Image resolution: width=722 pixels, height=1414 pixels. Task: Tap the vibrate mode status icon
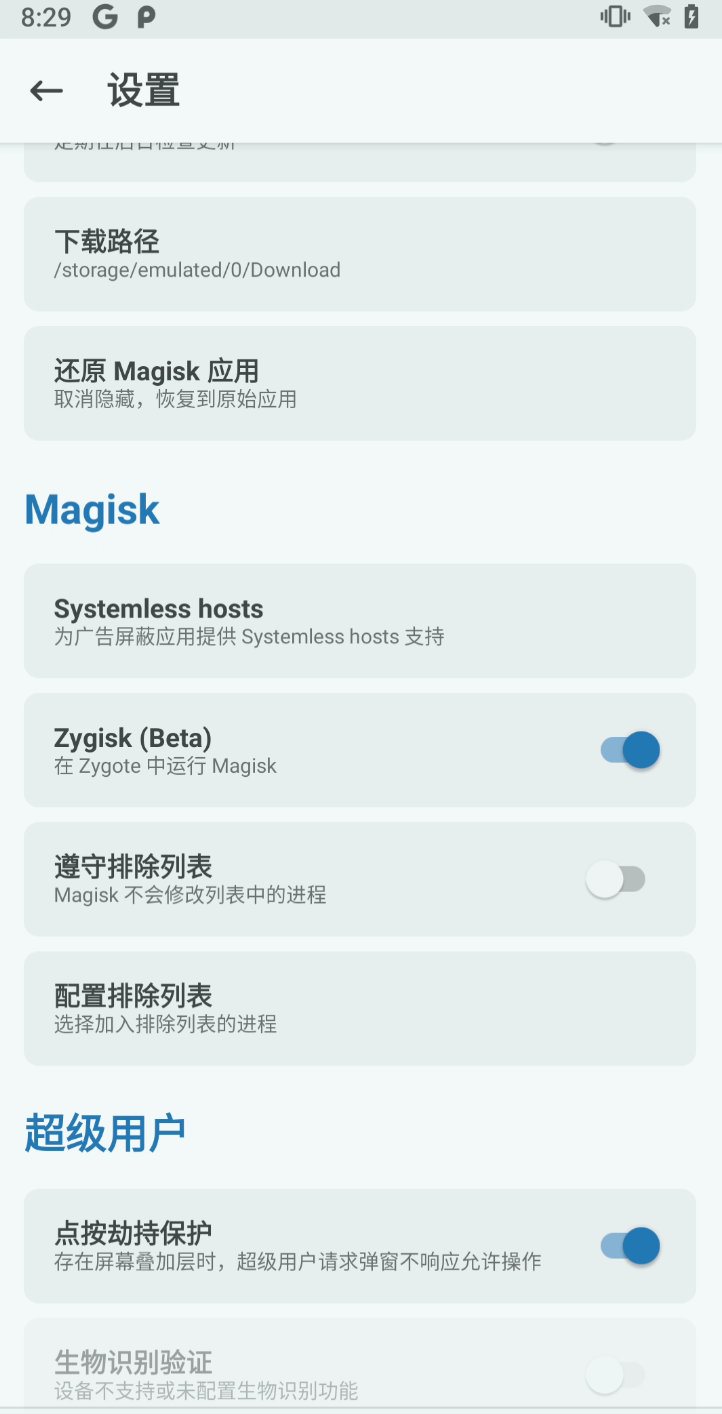pyautogui.click(x=614, y=17)
